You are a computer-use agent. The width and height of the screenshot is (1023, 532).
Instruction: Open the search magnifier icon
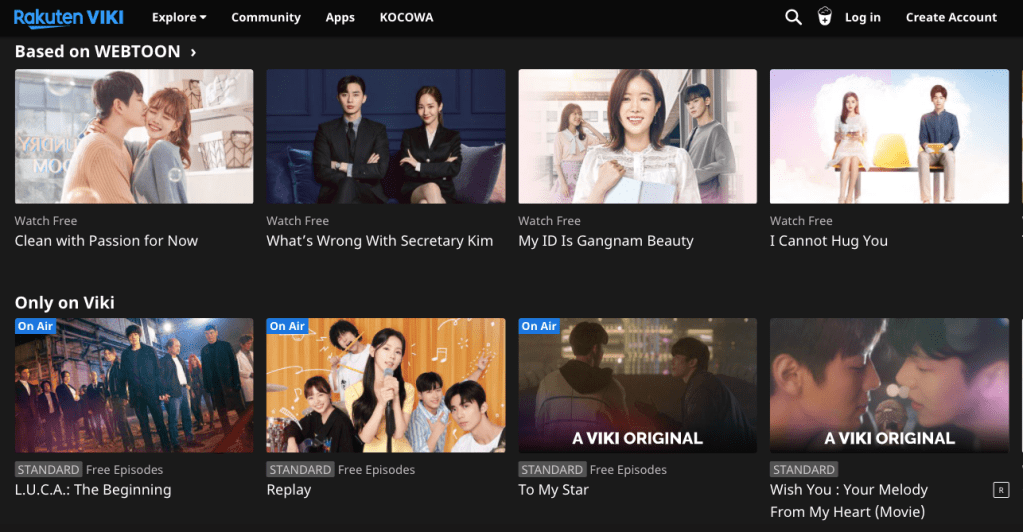[793, 17]
